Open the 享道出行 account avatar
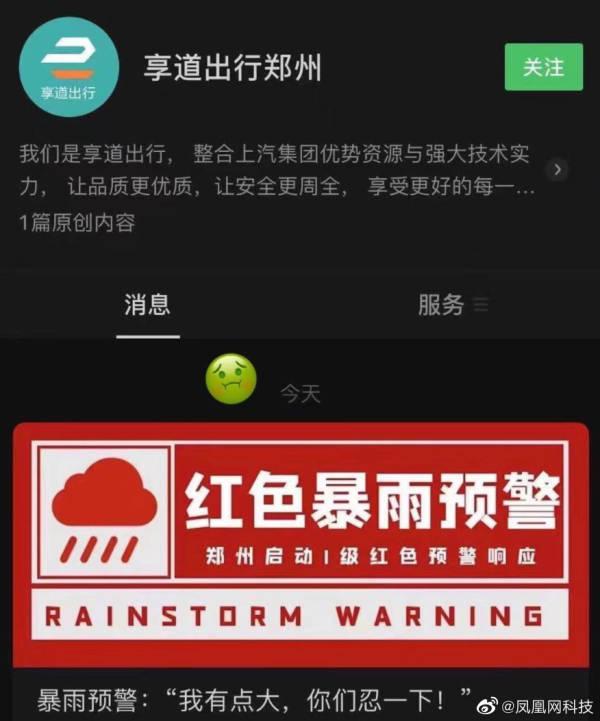 click(69, 67)
